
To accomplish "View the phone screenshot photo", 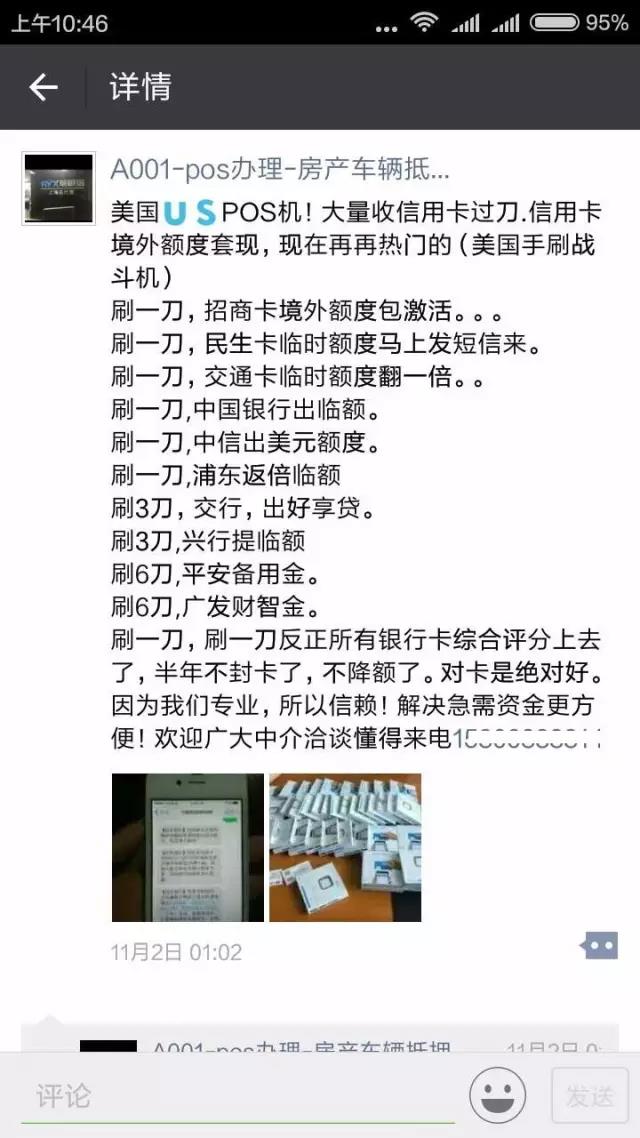I will coord(187,847).
